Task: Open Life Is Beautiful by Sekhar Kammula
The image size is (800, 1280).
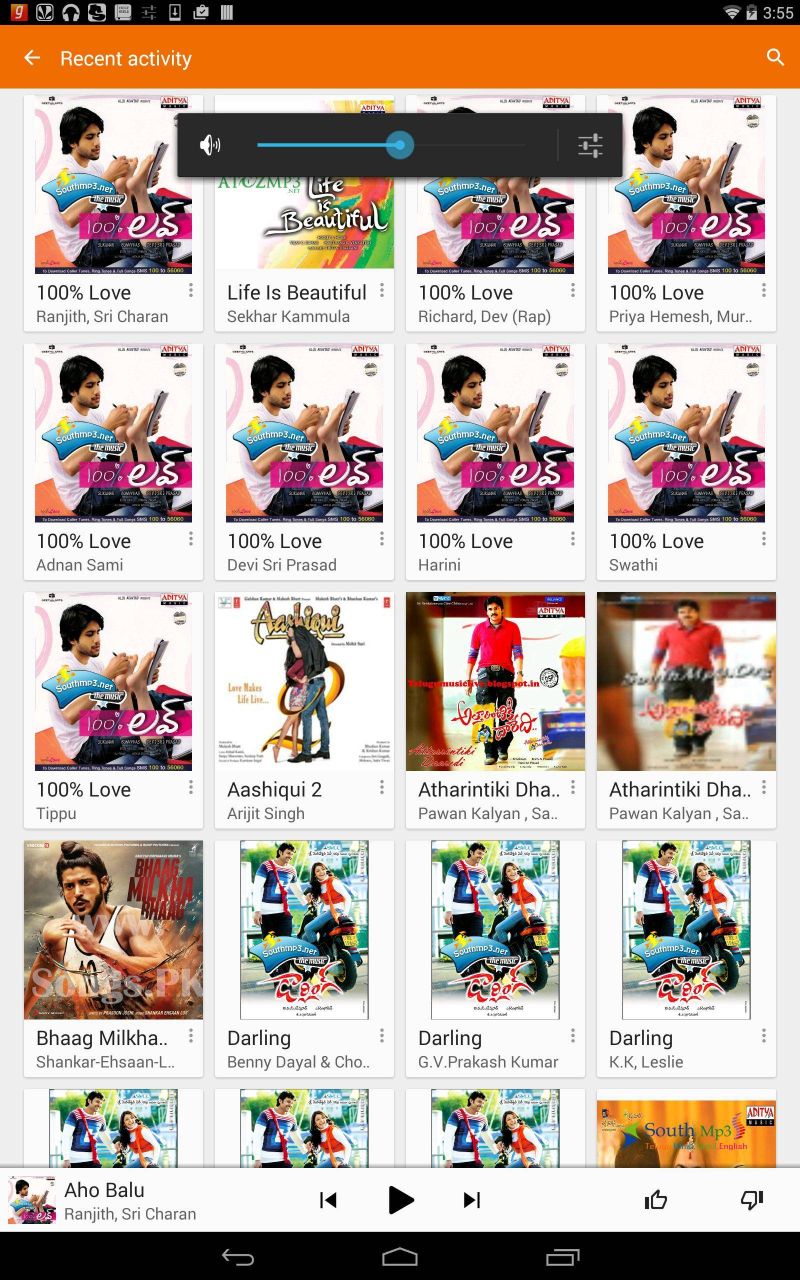Action: coord(304,213)
